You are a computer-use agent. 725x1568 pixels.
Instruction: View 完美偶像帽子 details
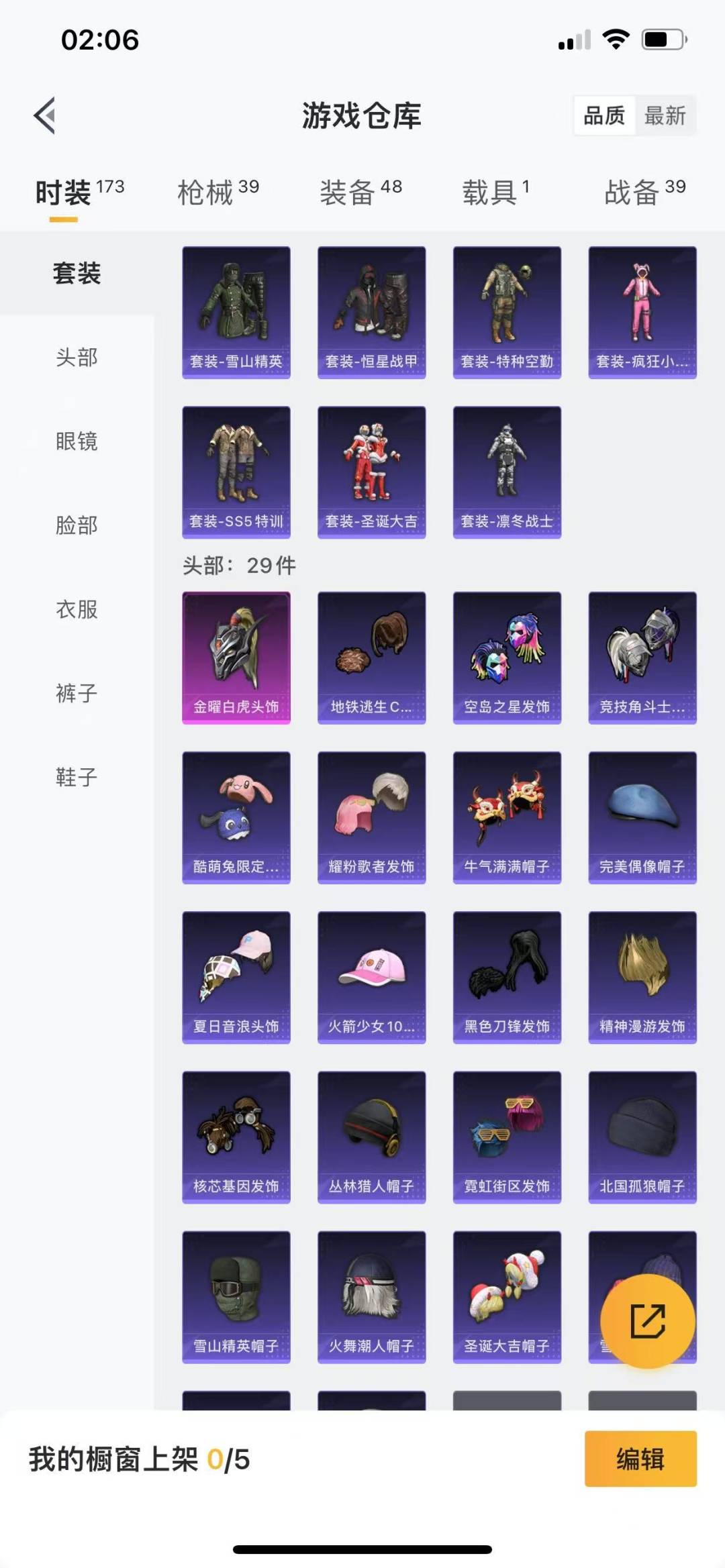(x=642, y=817)
